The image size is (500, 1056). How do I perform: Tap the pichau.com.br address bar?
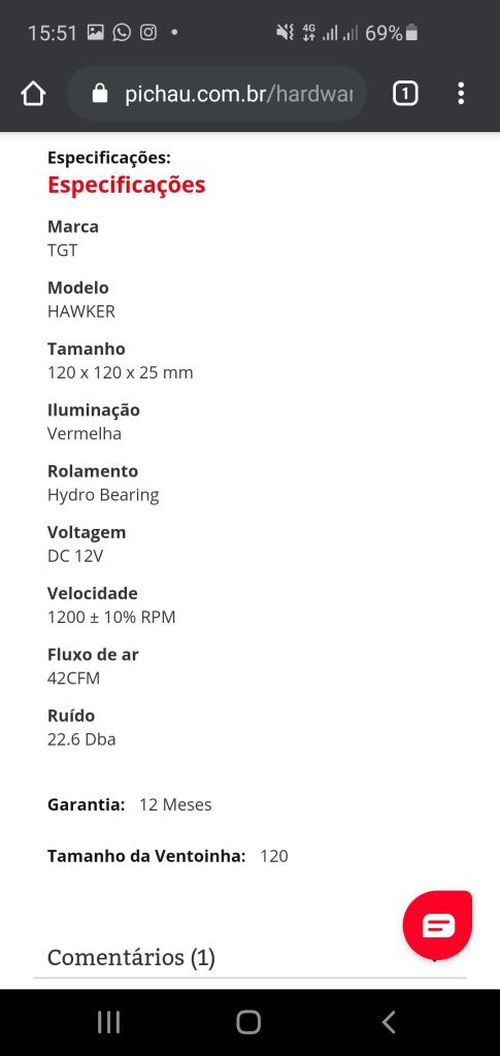(217, 94)
